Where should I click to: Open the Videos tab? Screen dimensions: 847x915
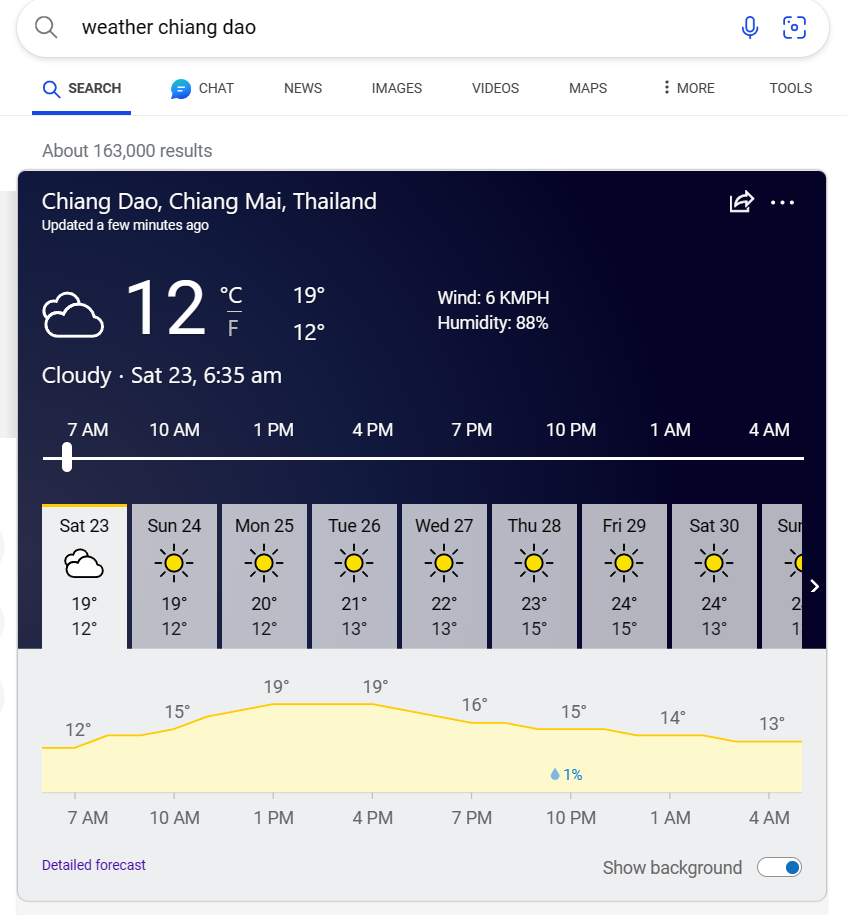pyautogui.click(x=495, y=88)
